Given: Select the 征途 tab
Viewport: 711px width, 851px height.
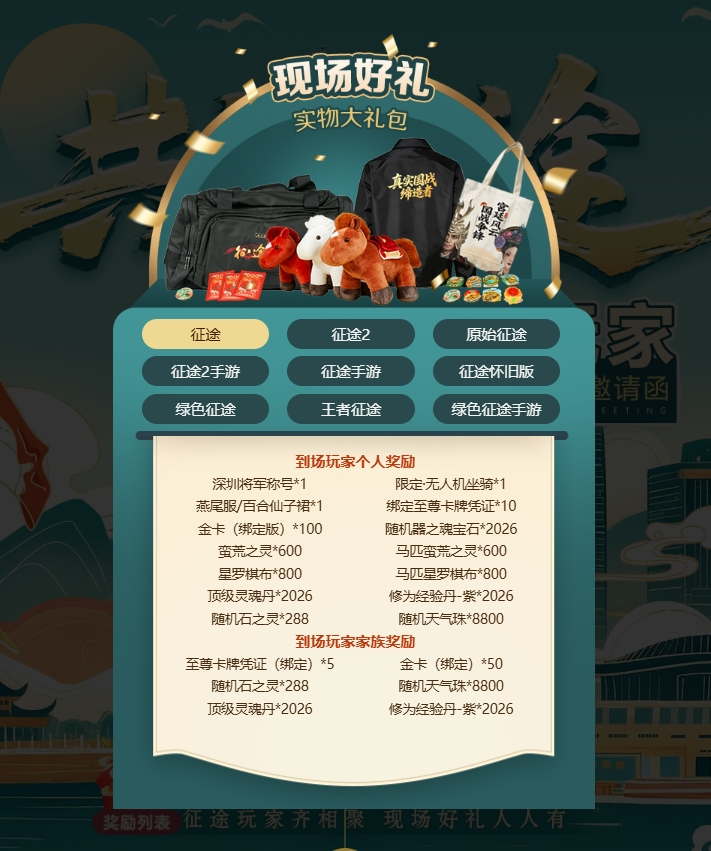Looking at the screenshot, I should click(x=205, y=334).
